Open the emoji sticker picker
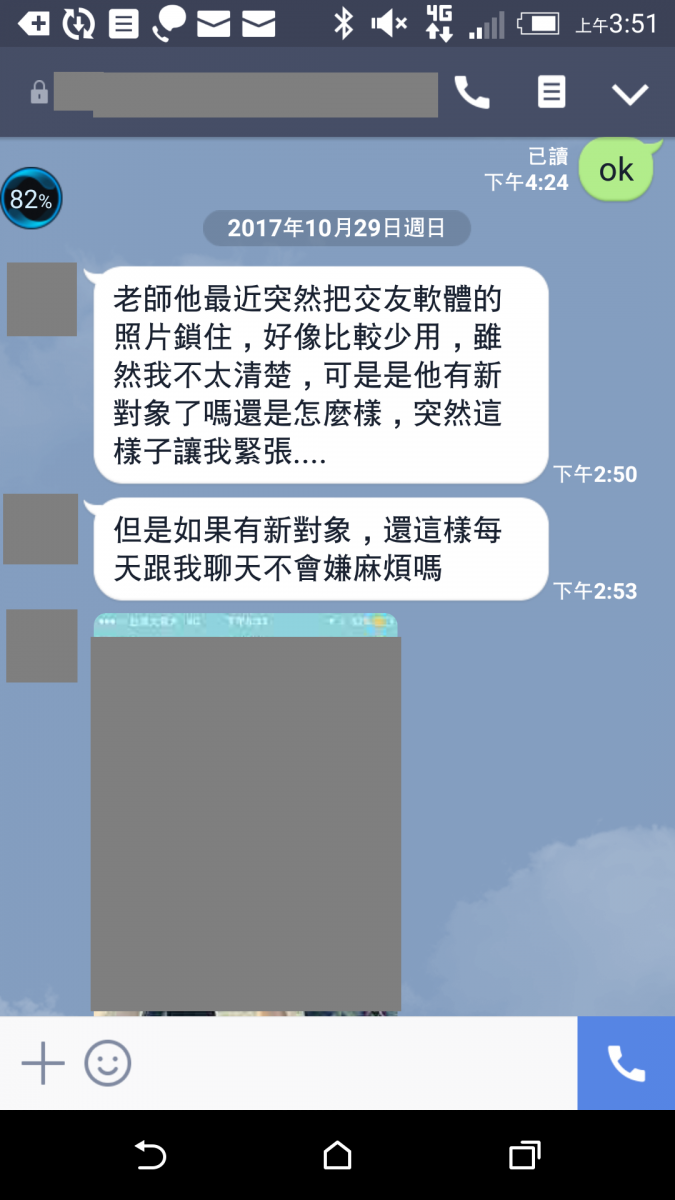675x1200 pixels. (x=107, y=1063)
